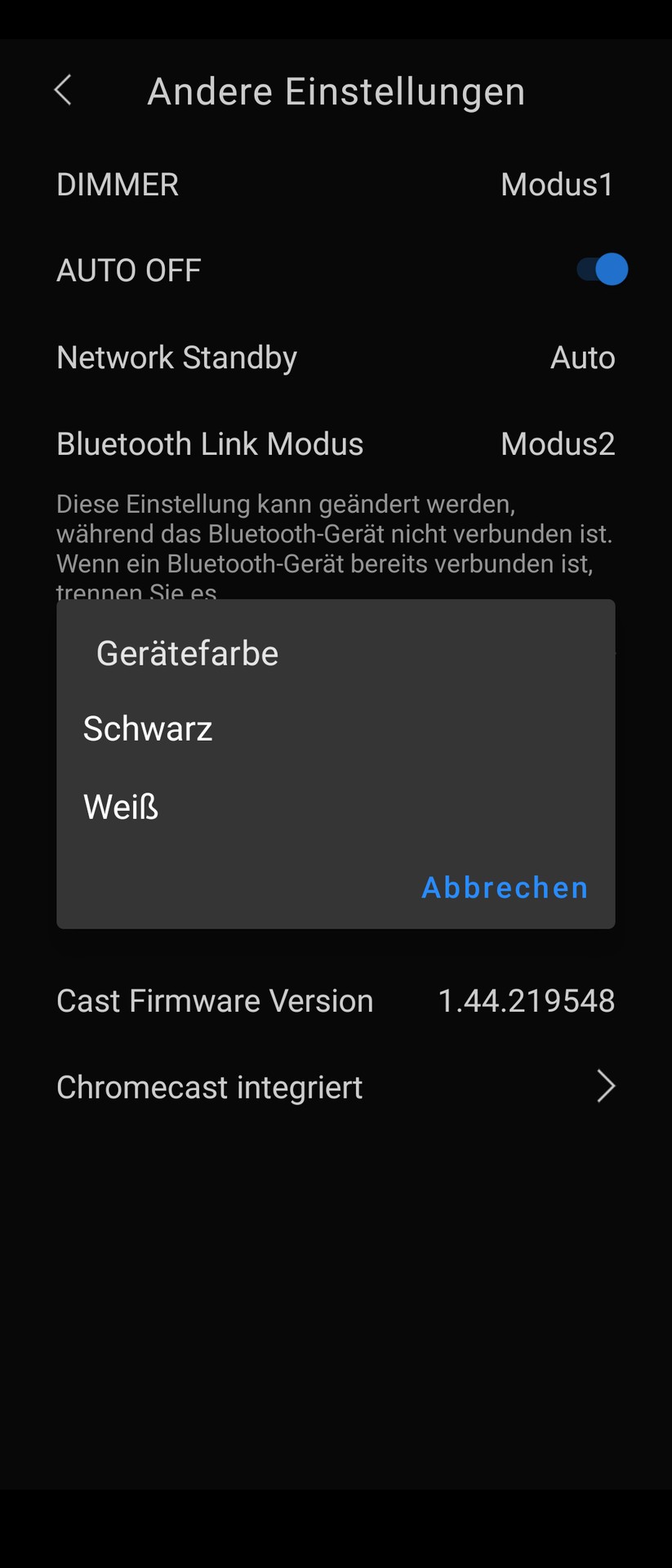Toggle the AUTO OFF switch
This screenshot has width=672, height=1568.
click(603, 269)
